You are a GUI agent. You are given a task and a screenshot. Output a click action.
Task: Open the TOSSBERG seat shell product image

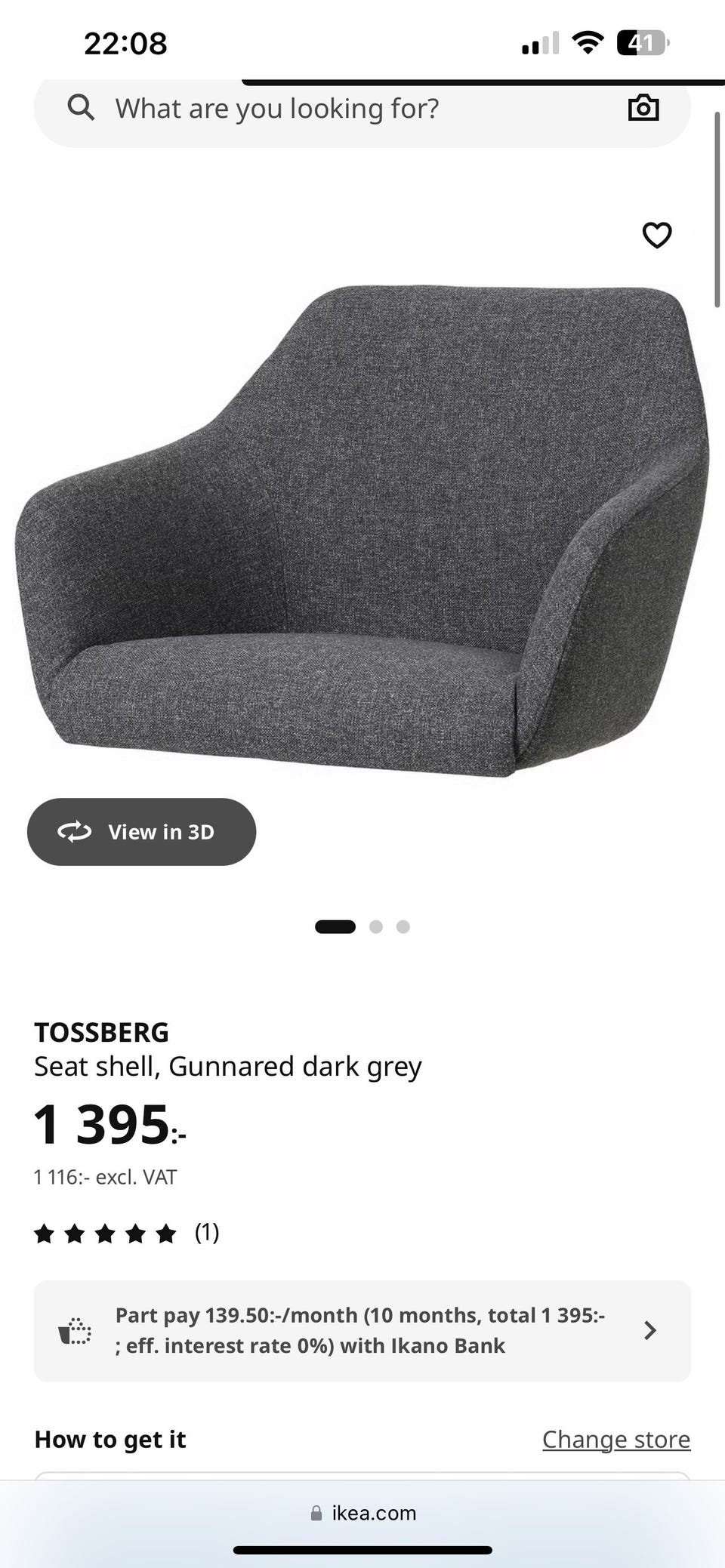click(362, 530)
